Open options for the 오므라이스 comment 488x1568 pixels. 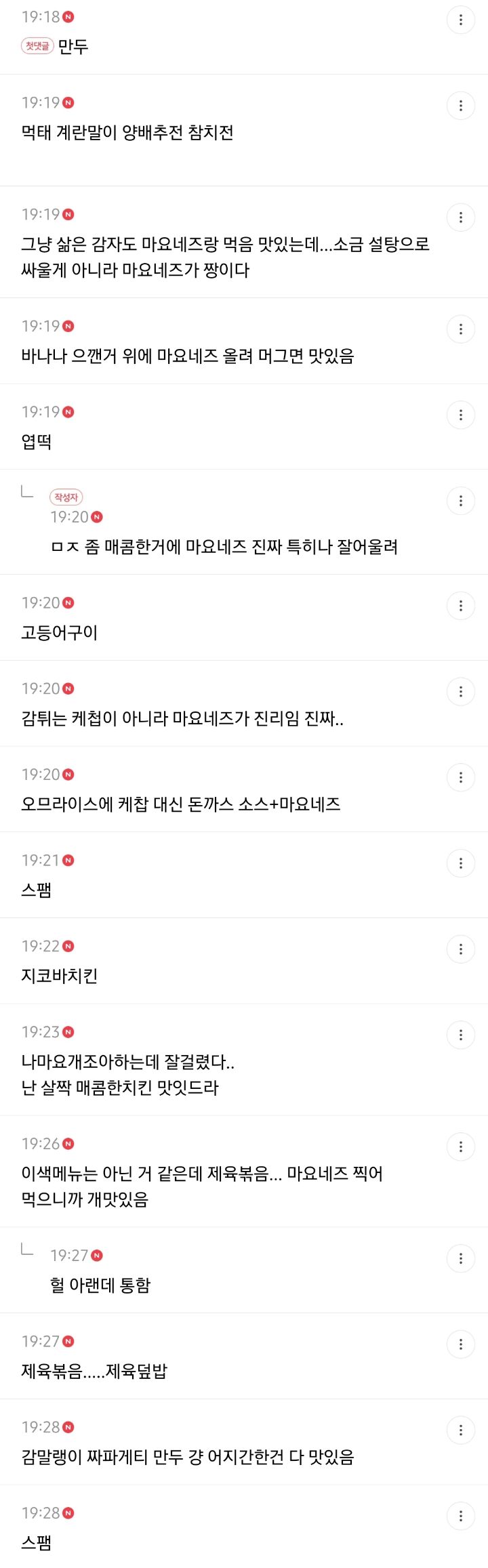[x=461, y=777]
